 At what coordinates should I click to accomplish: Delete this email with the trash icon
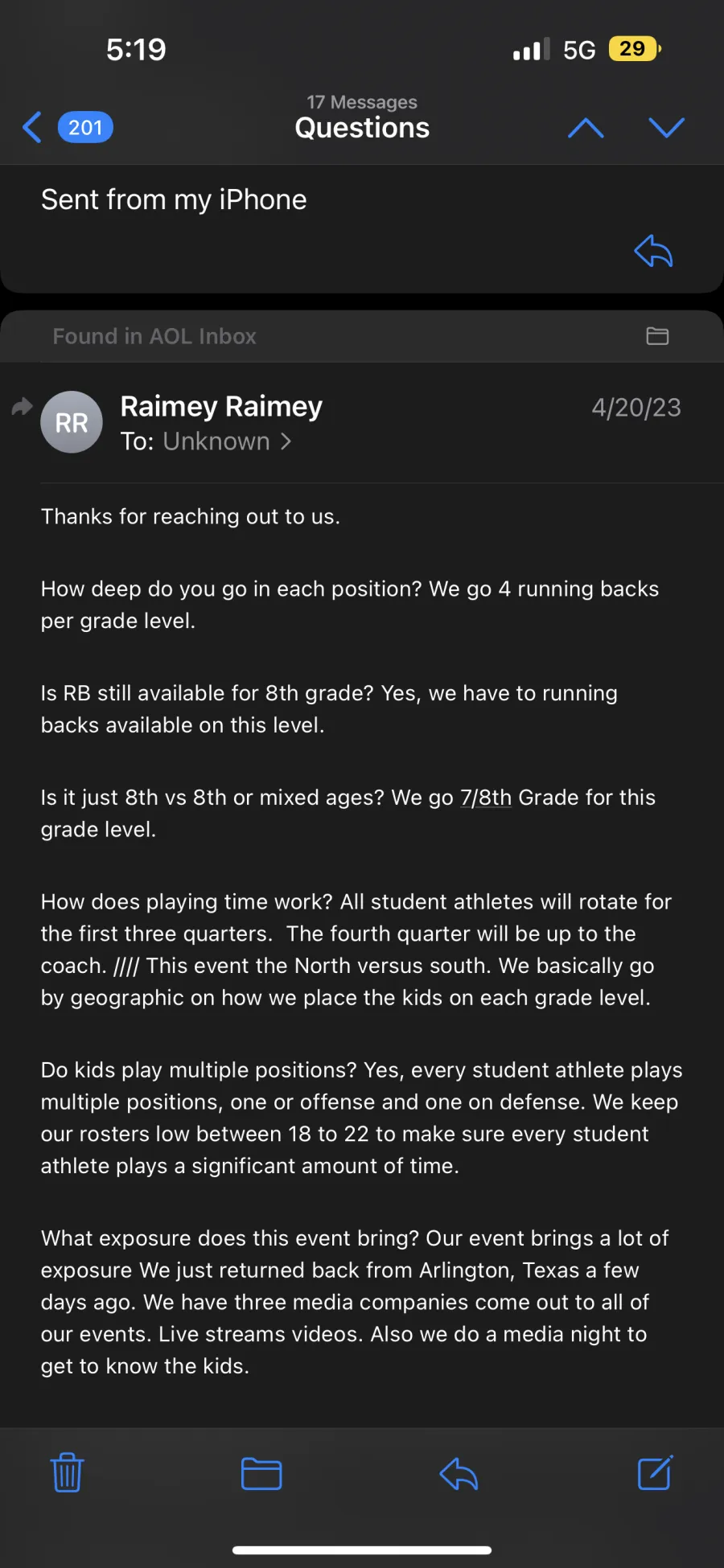coord(68,1473)
